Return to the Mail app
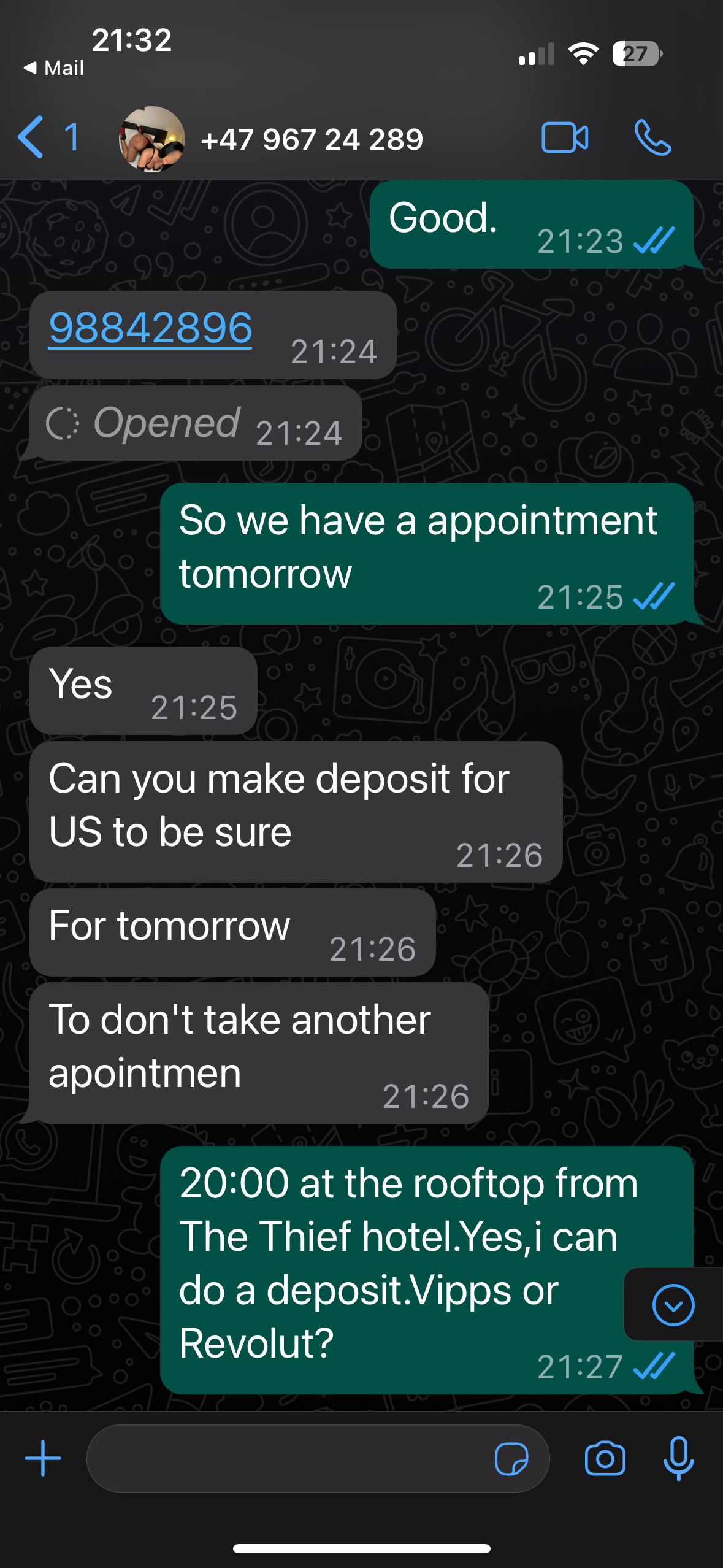 [53, 67]
